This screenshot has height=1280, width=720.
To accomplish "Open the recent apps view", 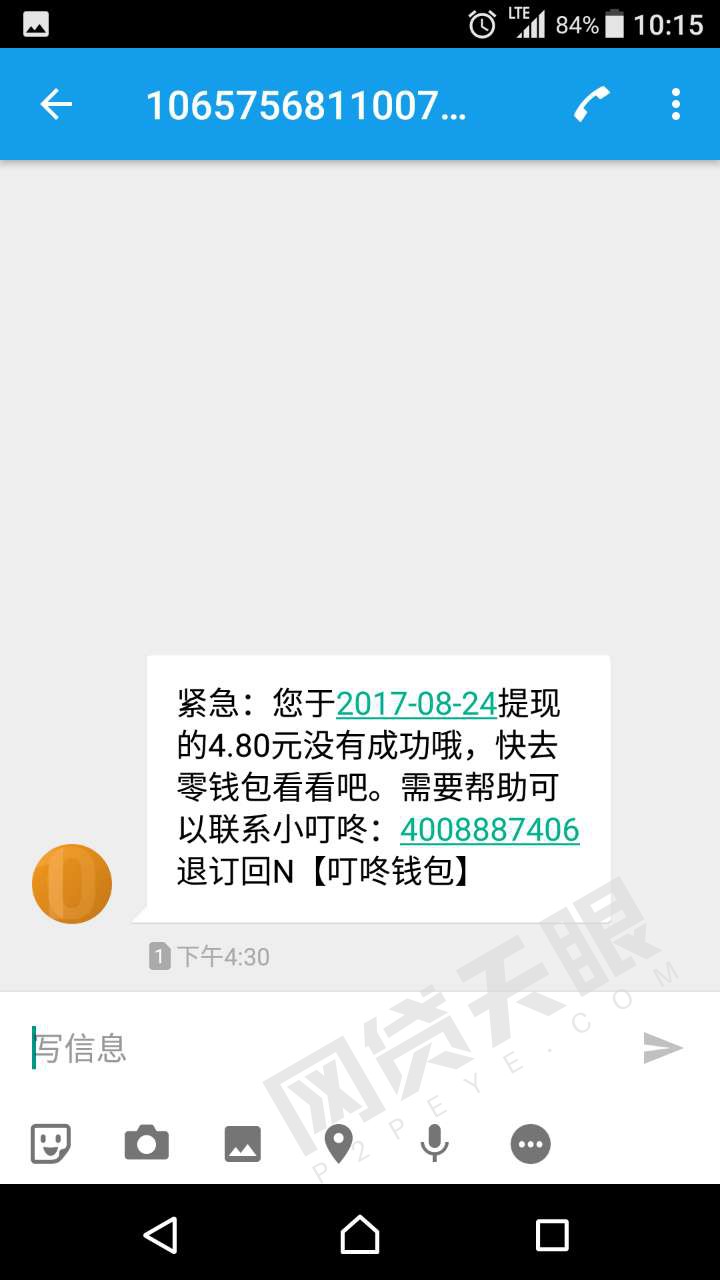I will [552, 1235].
